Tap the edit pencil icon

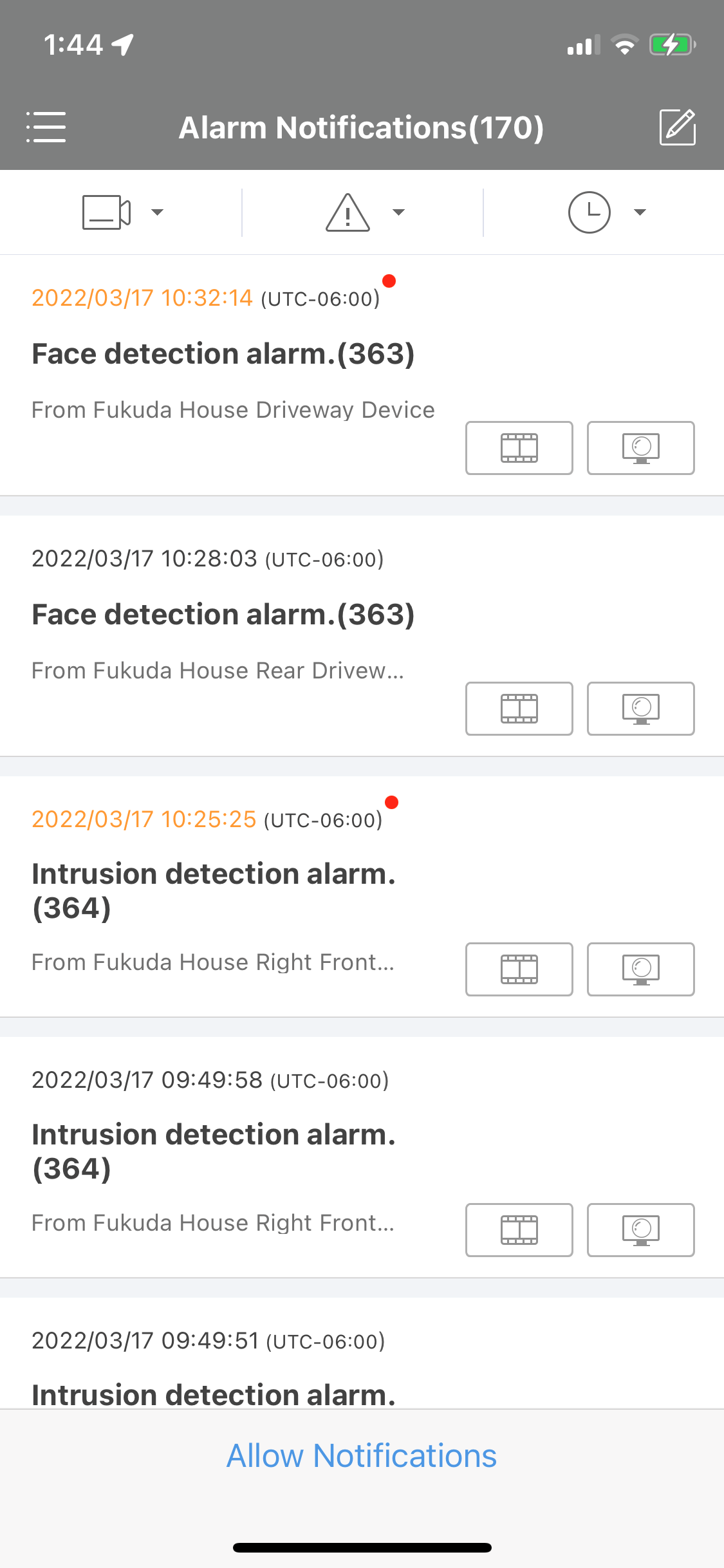tap(678, 127)
